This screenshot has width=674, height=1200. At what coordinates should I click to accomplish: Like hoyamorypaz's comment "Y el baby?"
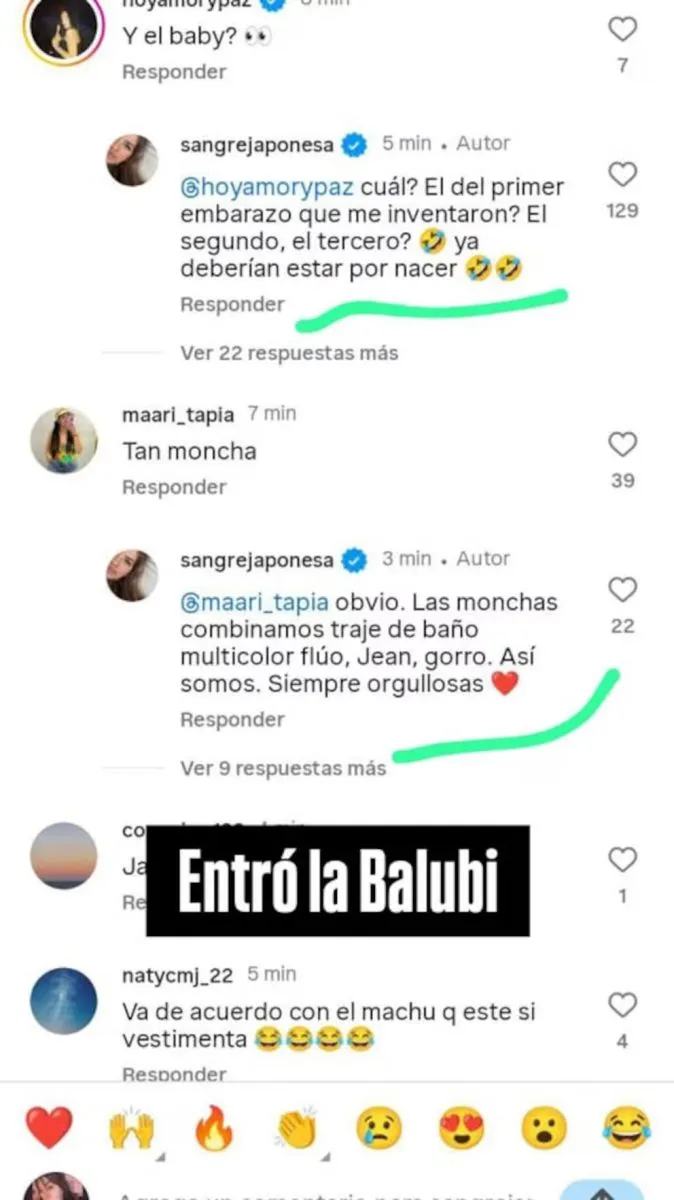(622, 30)
